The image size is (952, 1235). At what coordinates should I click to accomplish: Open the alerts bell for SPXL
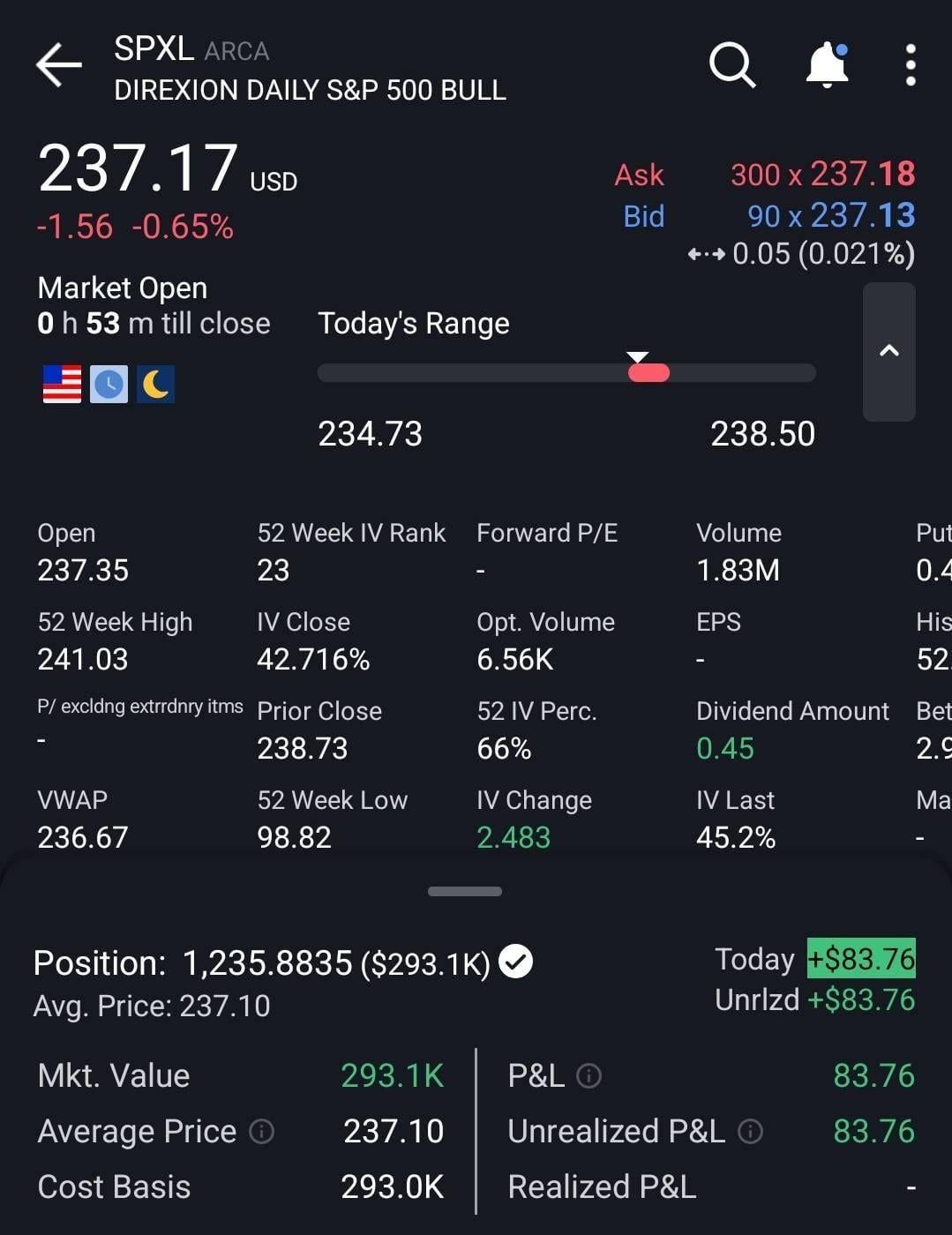[827, 64]
